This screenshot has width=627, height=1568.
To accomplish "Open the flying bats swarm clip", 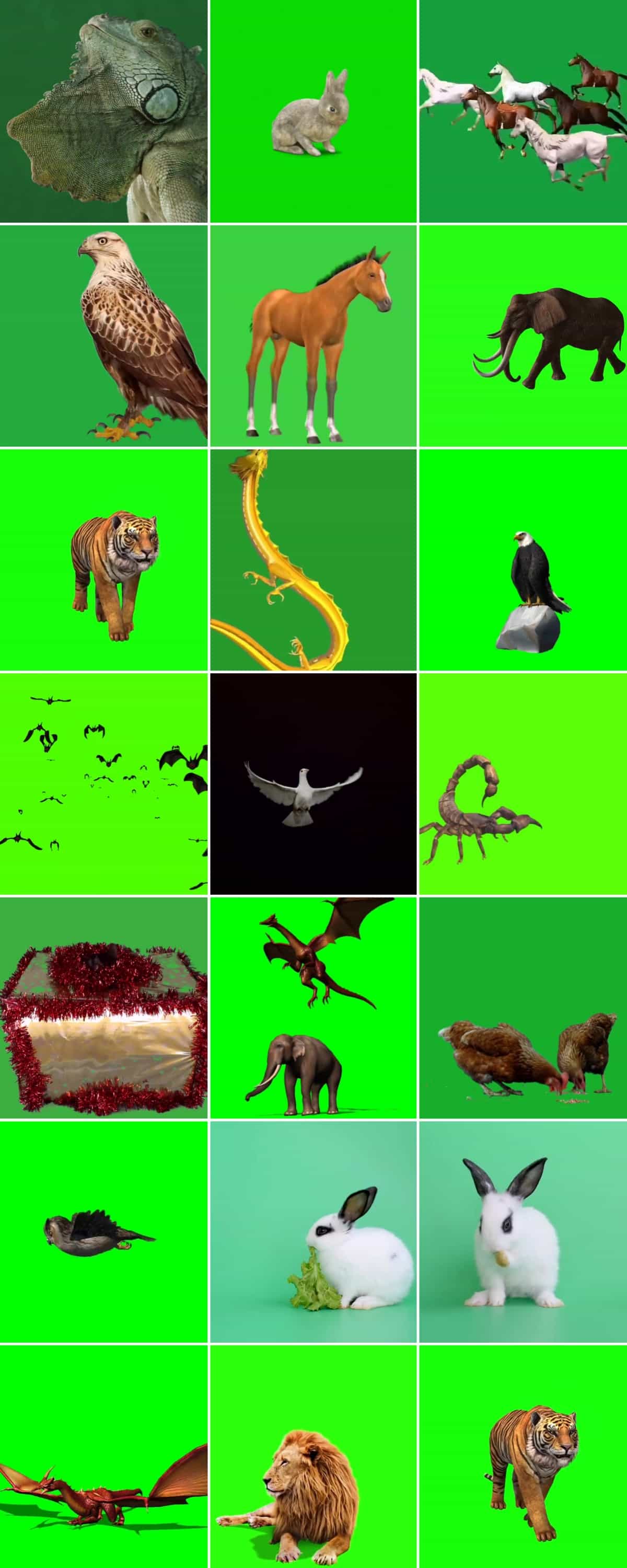I will tap(103, 783).
